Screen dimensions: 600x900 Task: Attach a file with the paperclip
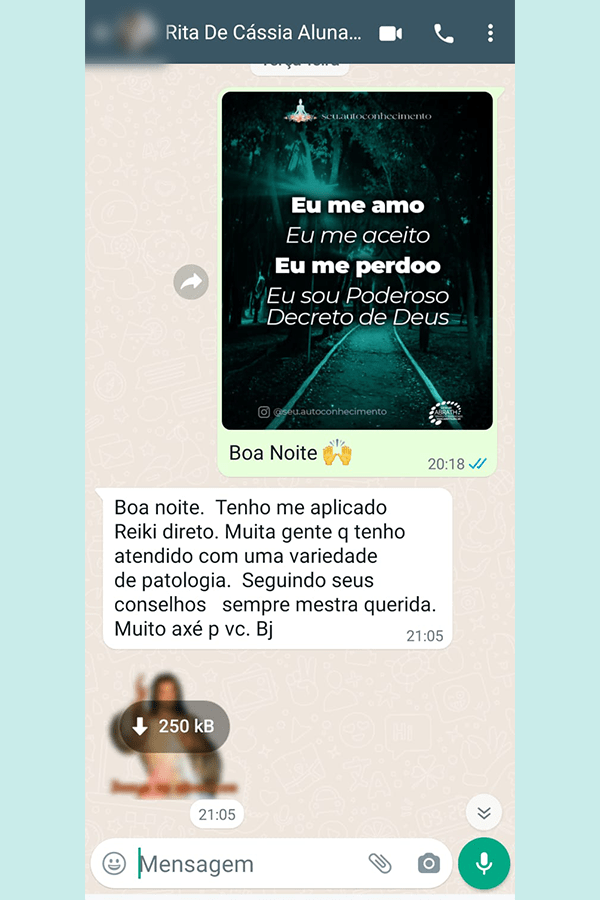[x=380, y=863]
